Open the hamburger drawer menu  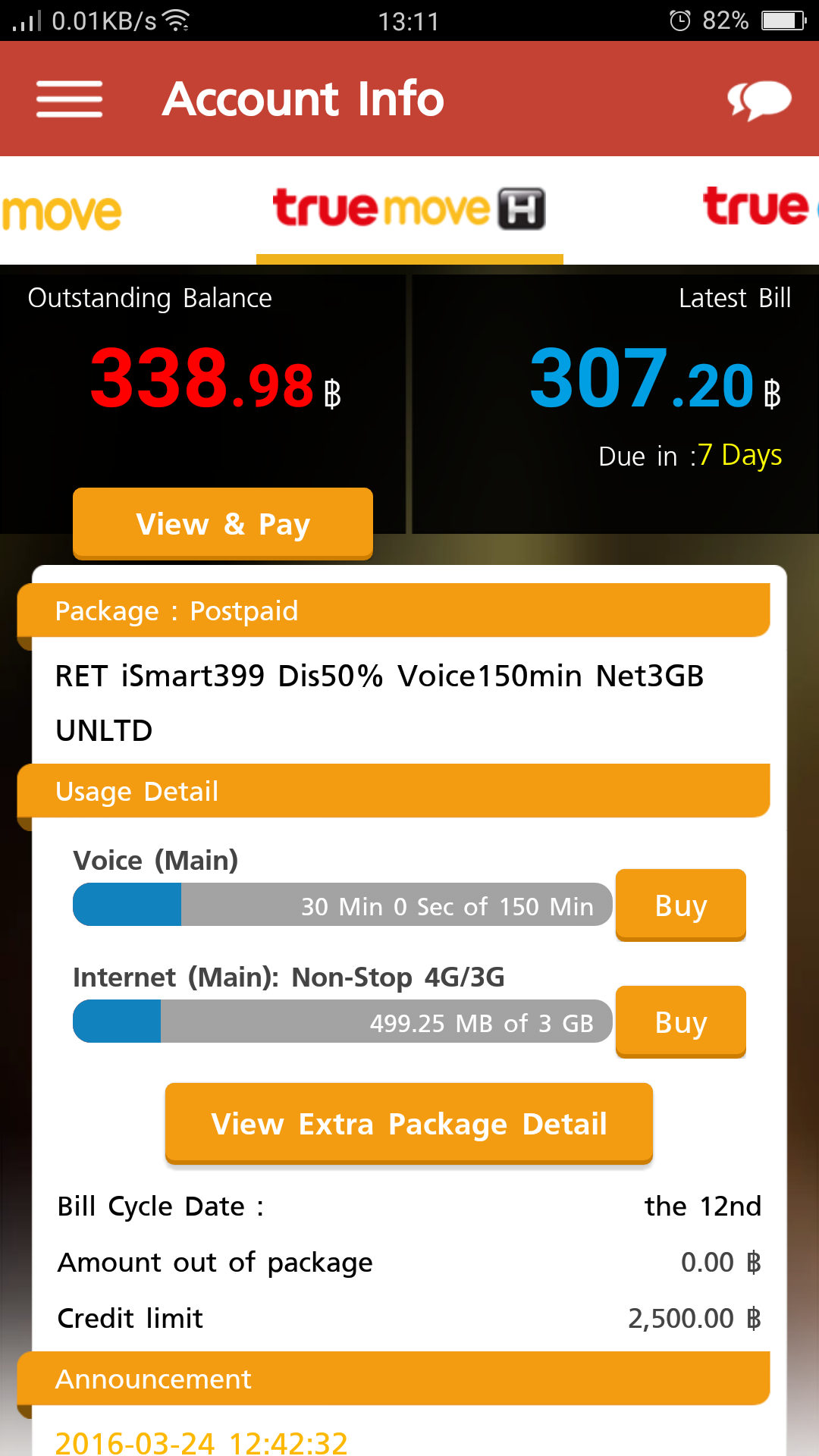click(69, 99)
